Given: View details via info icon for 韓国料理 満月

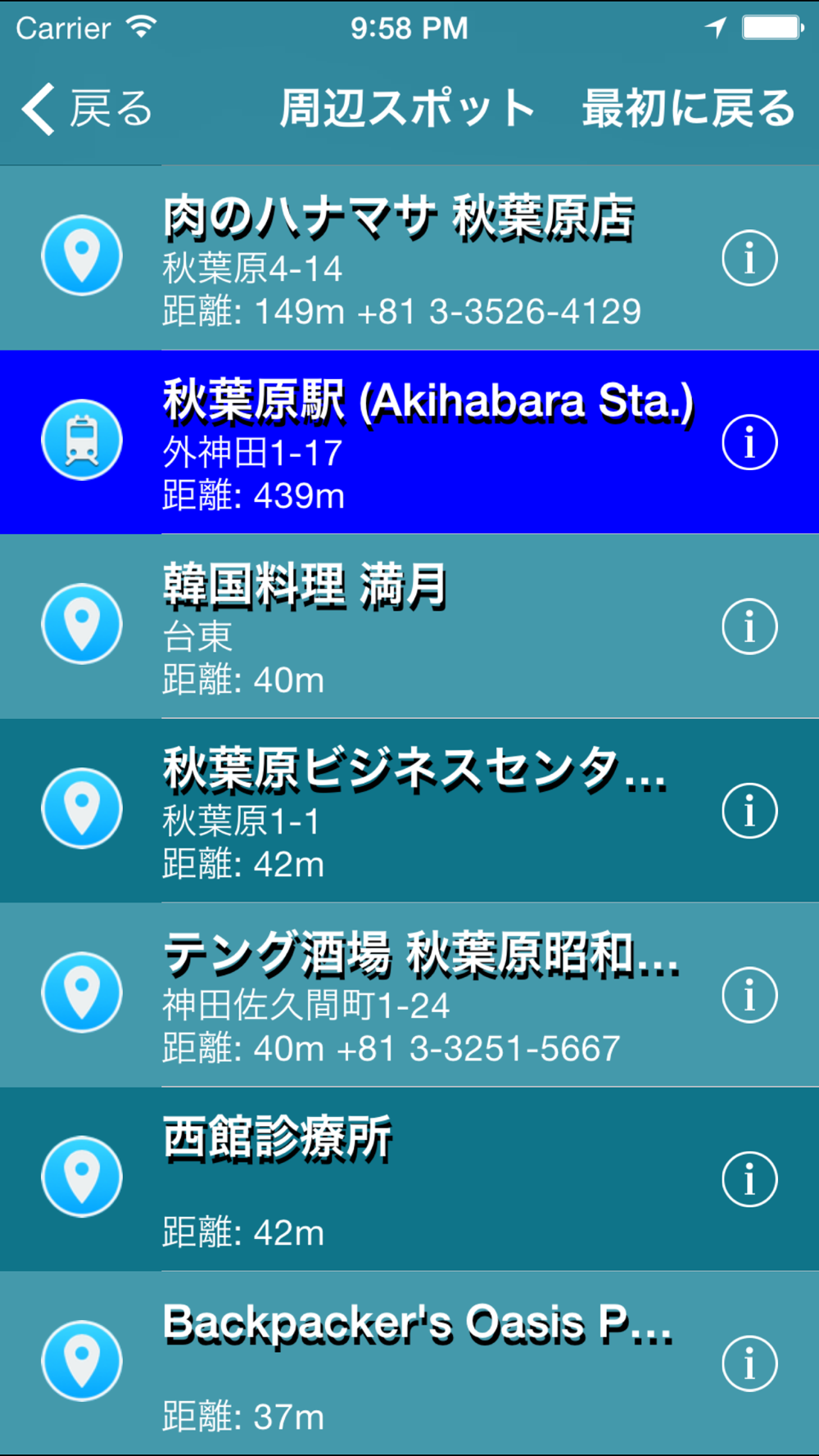Looking at the screenshot, I should point(749,626).
